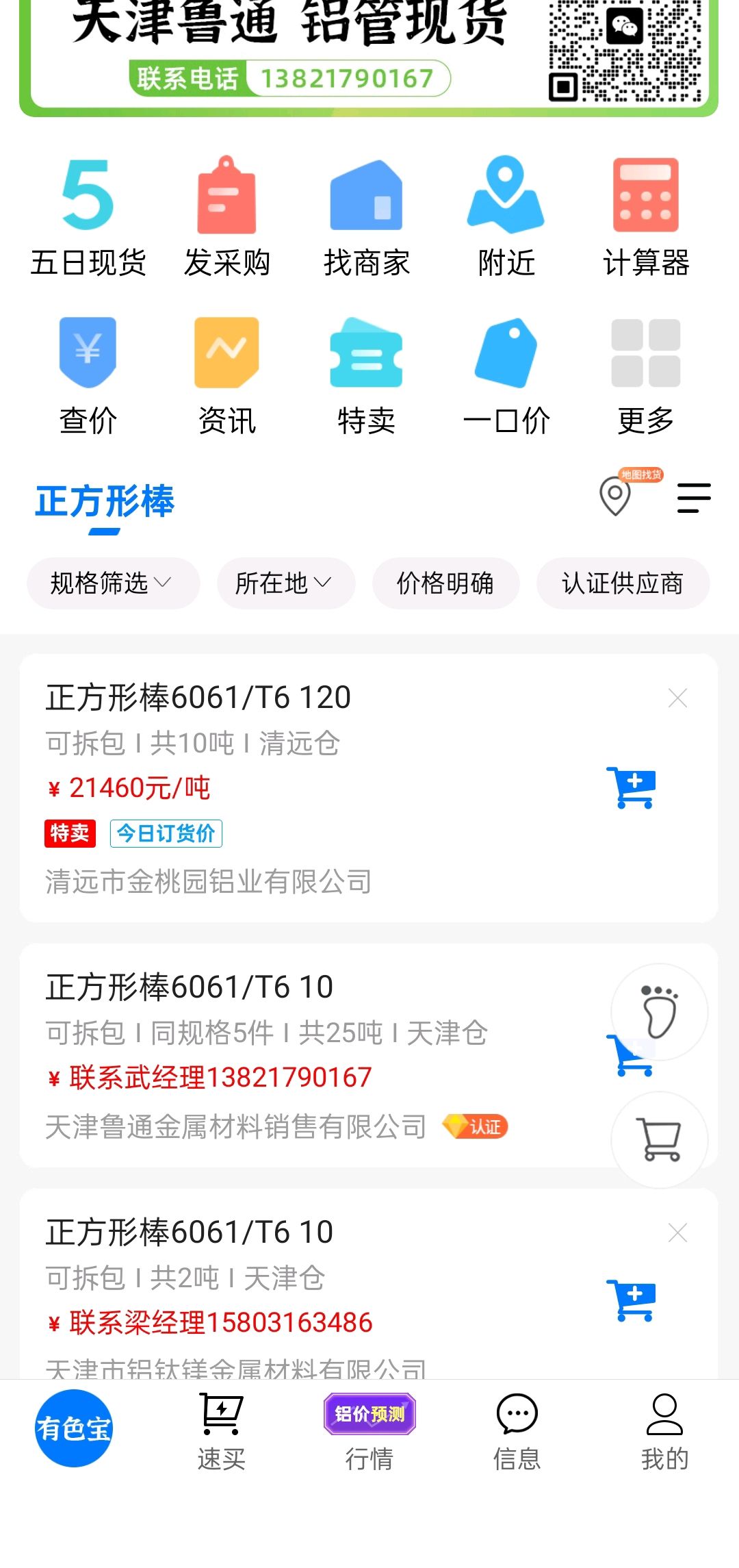Dismiss the 正方形棒6061/T6 120 listing
Image resolution: width=739 pixels, height=1568 pixels.
pyautogui.click(x=677, y=698)
